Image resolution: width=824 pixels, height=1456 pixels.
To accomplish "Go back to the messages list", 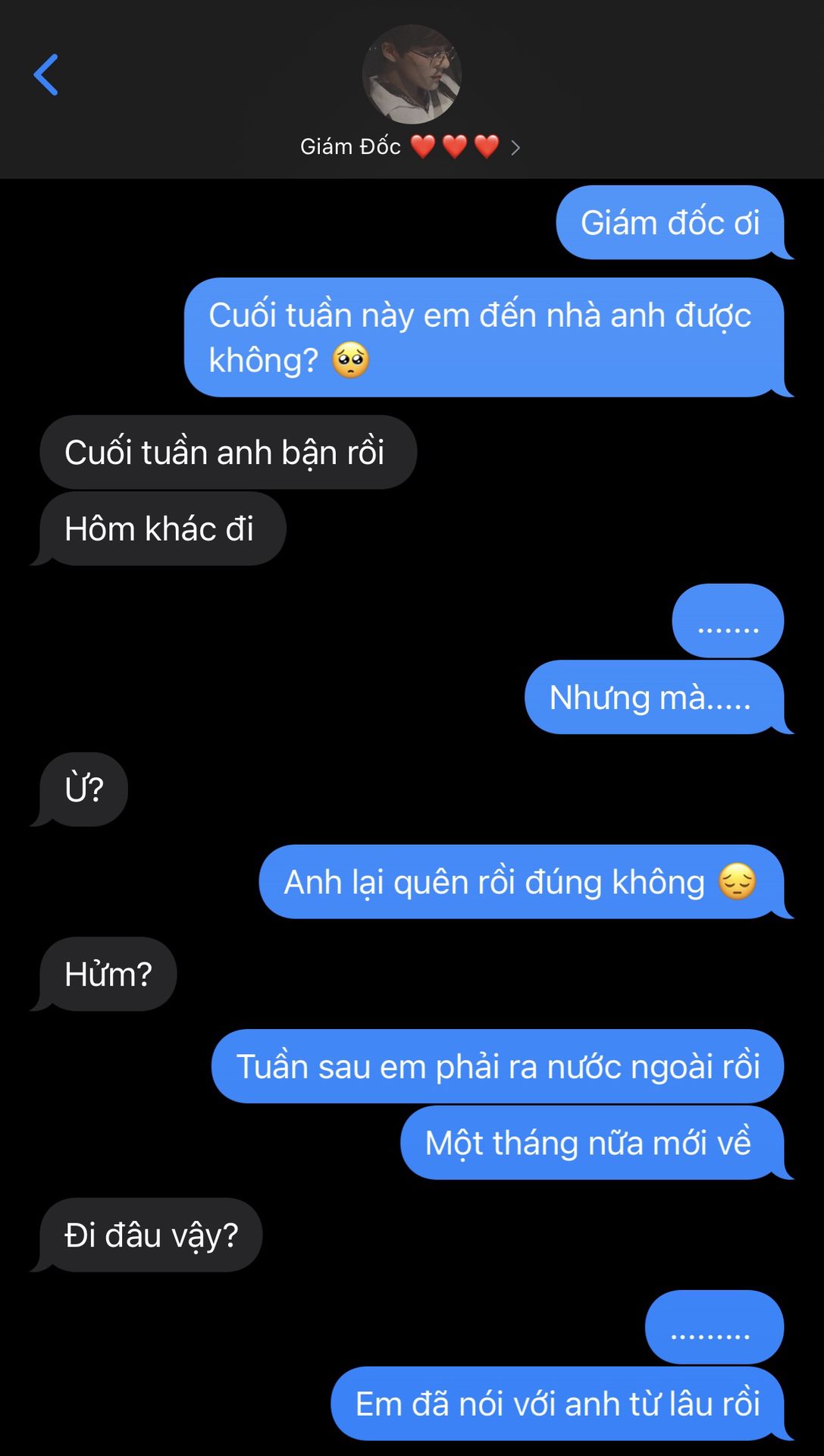I will (46, 75).
